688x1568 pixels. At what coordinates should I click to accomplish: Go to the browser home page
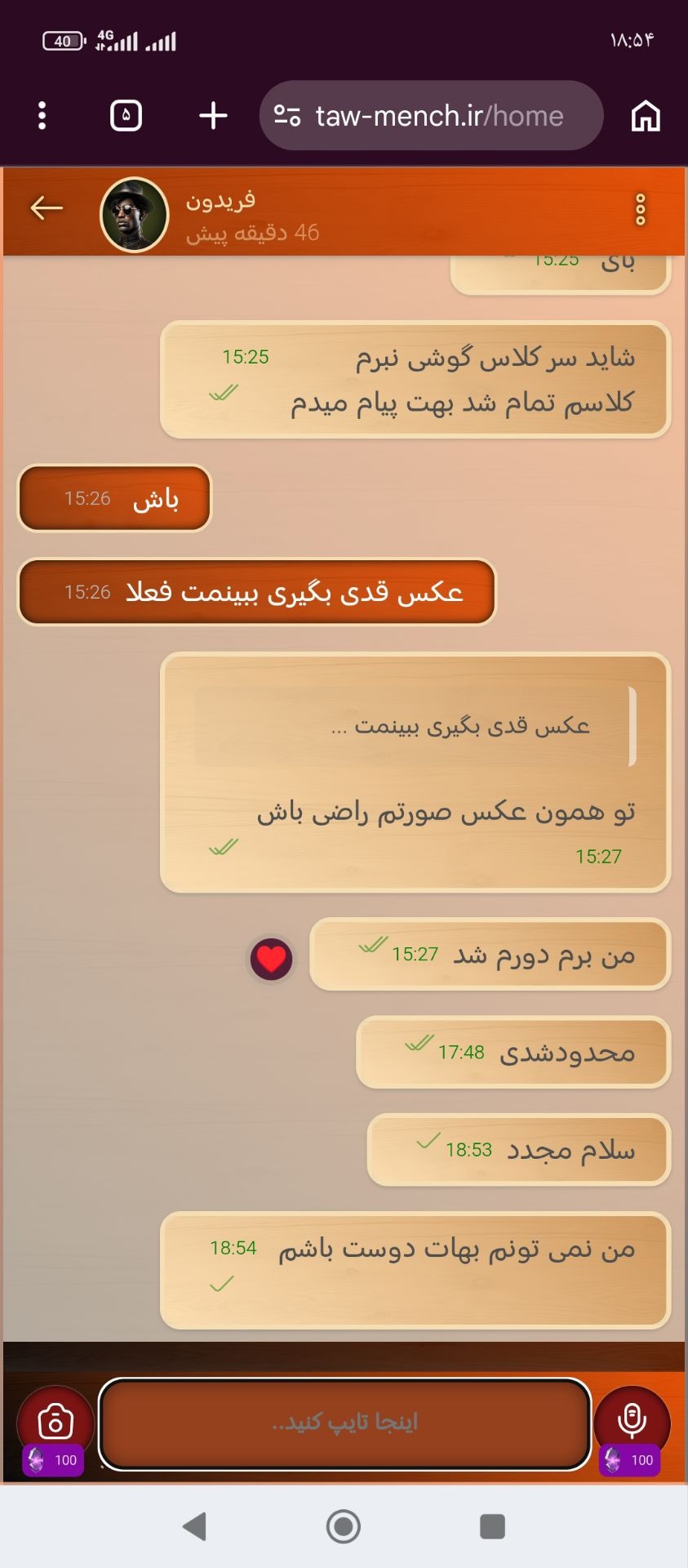pos(646,116)
